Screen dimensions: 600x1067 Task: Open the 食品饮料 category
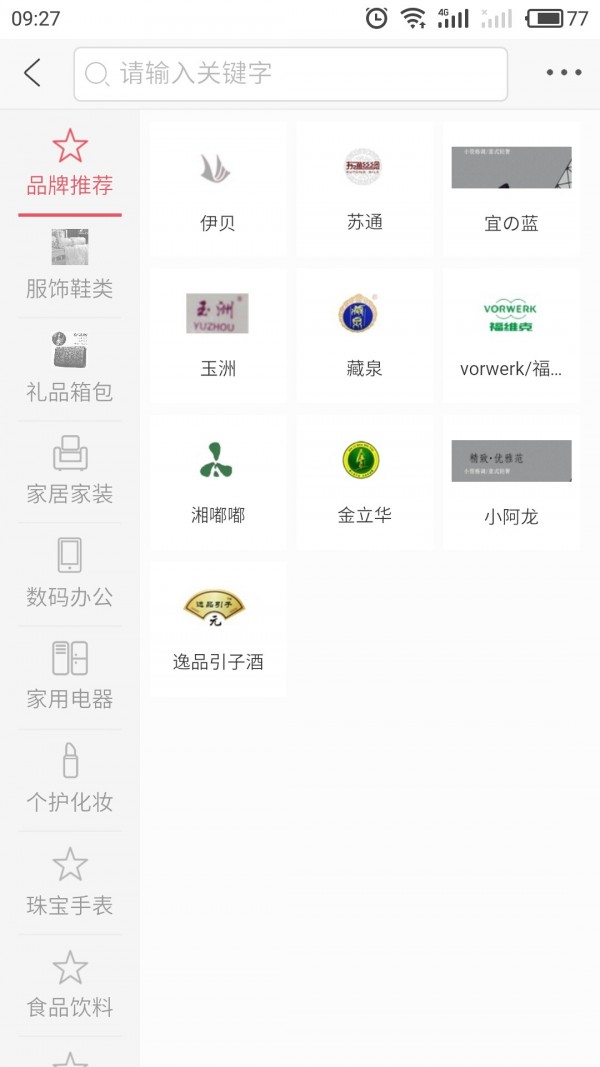[x=69, y=985]
